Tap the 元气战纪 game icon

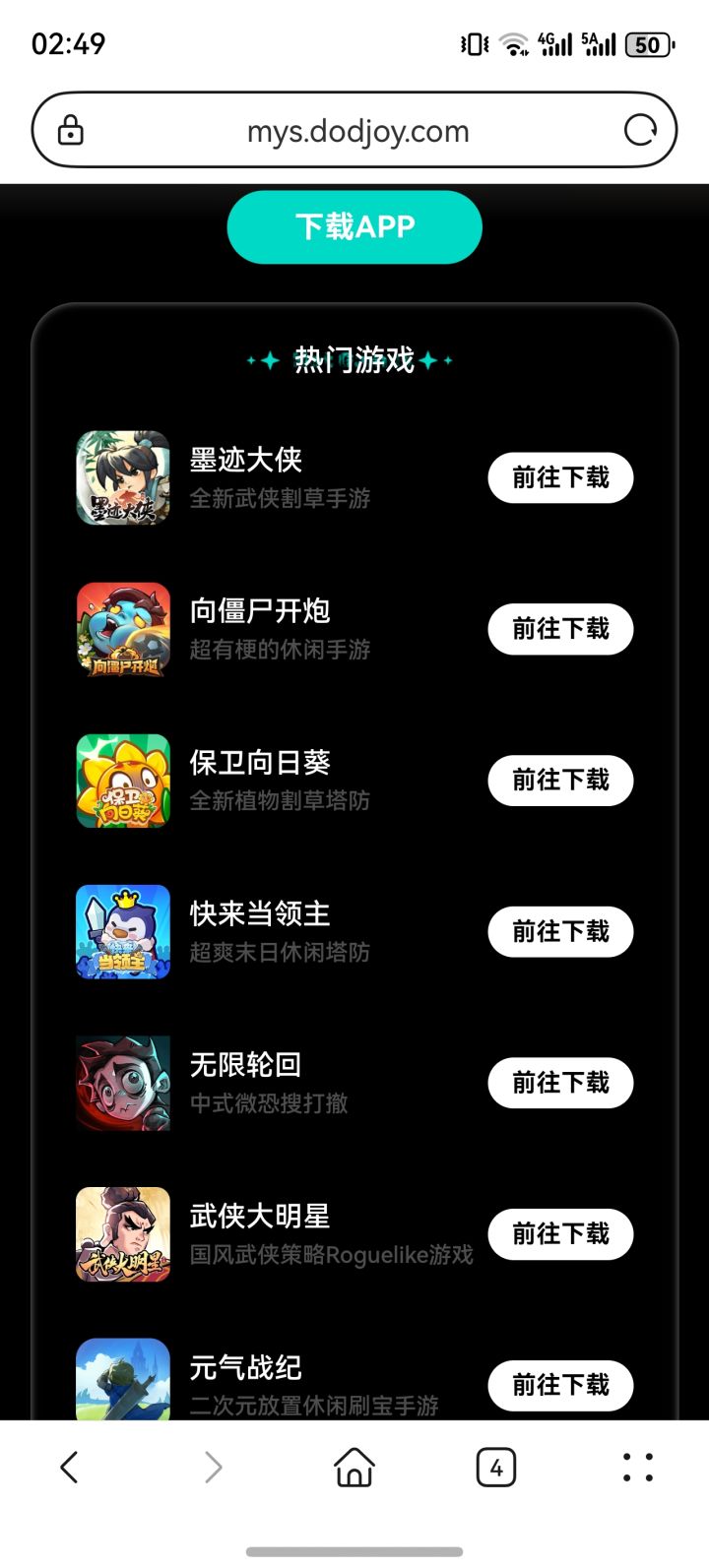[122, 1384]
